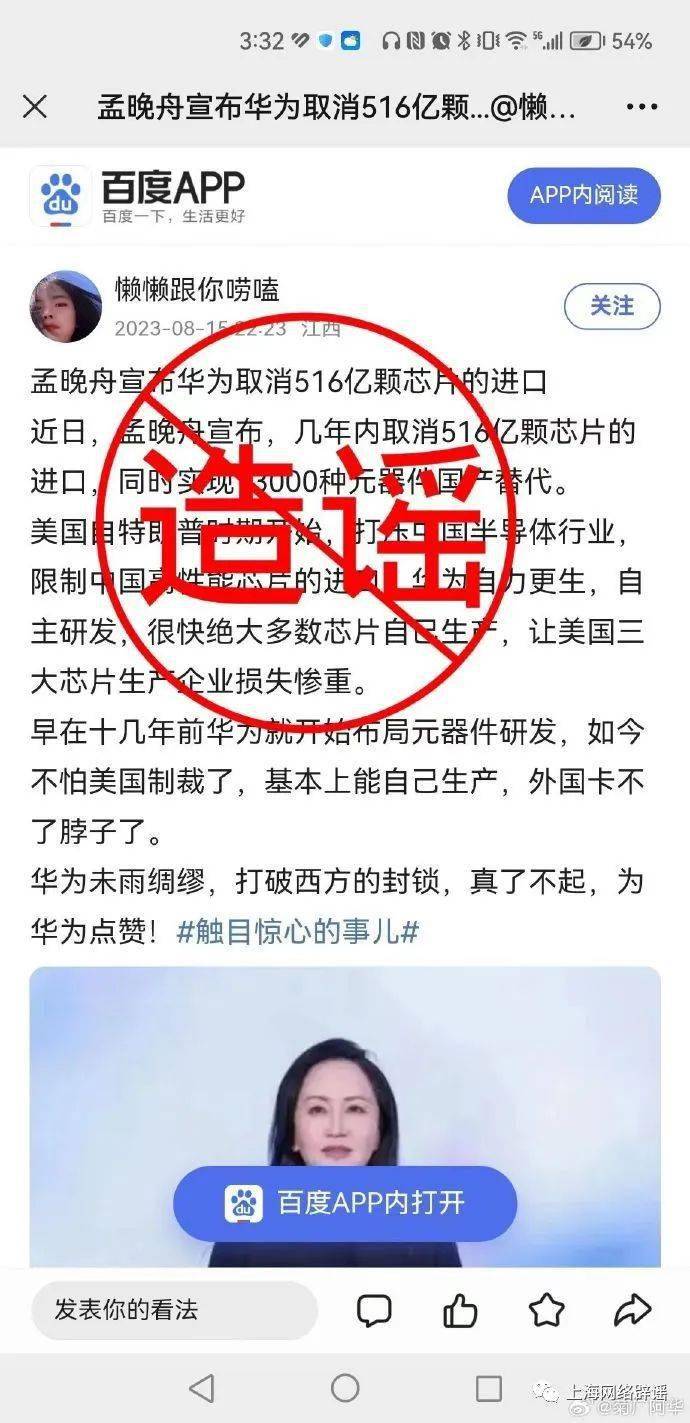Open the 发表你的看法 comment box
This screenshot has width=690, height=1423.
(174, 1310)
